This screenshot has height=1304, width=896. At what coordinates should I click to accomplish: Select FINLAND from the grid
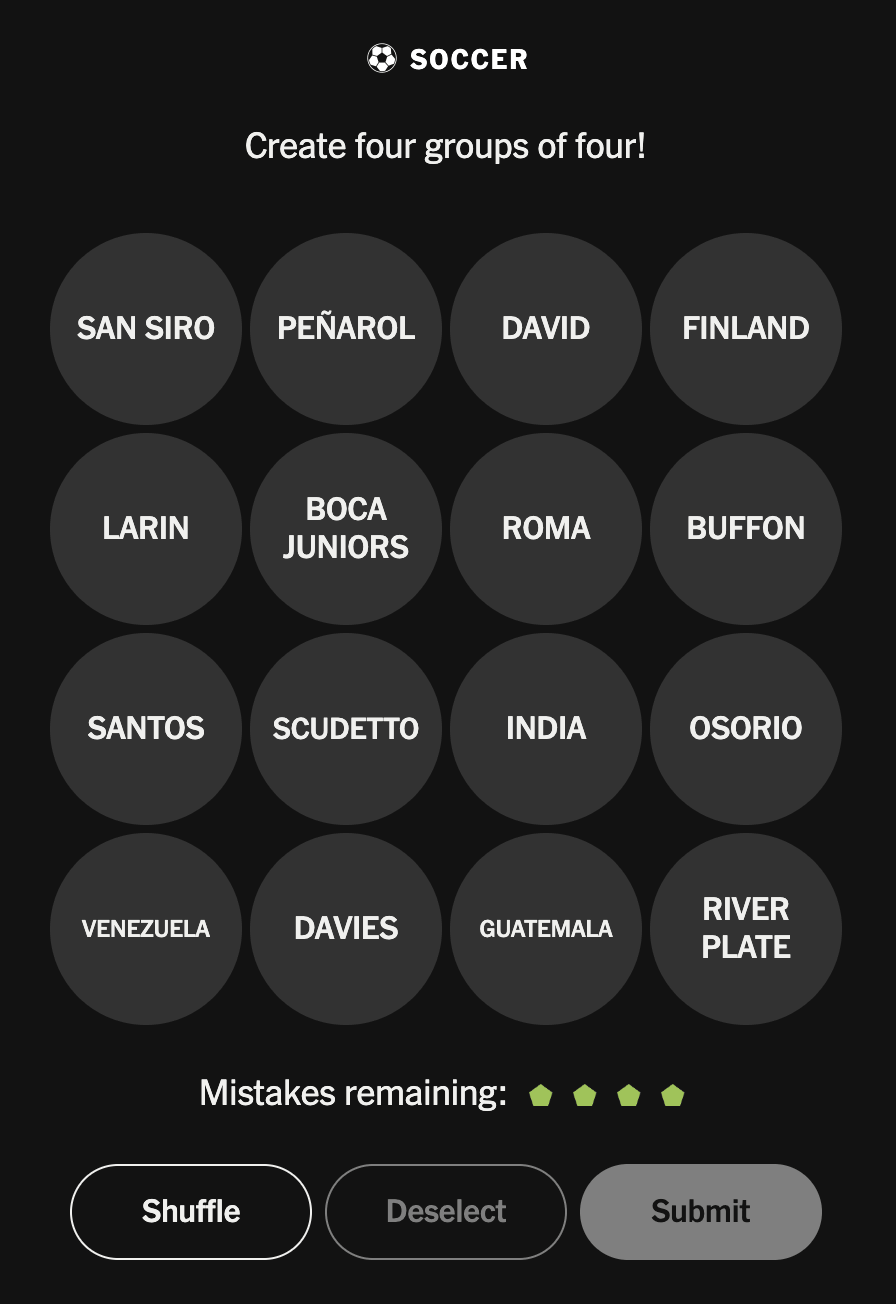click(746, 328)
